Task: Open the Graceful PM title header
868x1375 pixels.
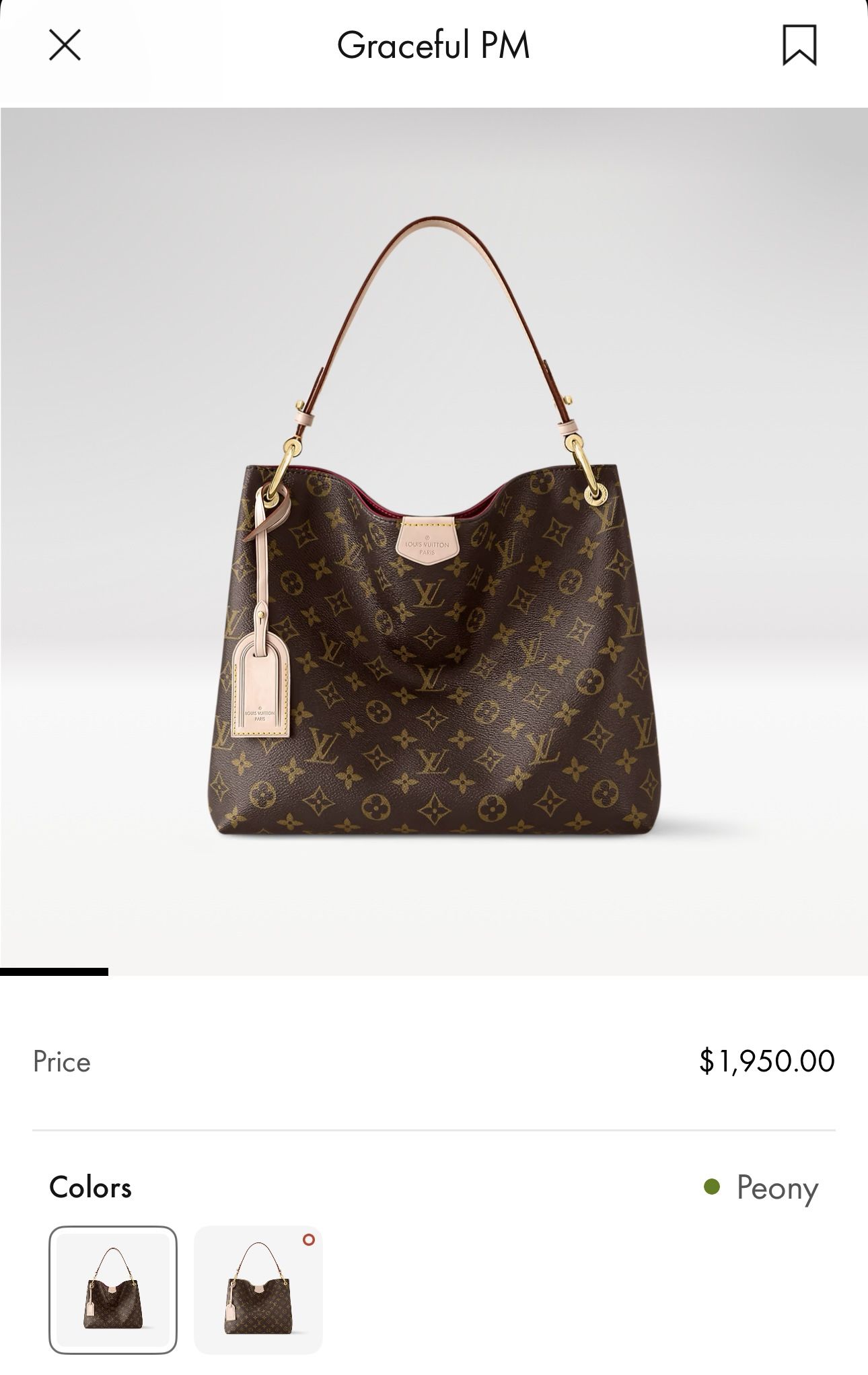Action: point(434,46)
